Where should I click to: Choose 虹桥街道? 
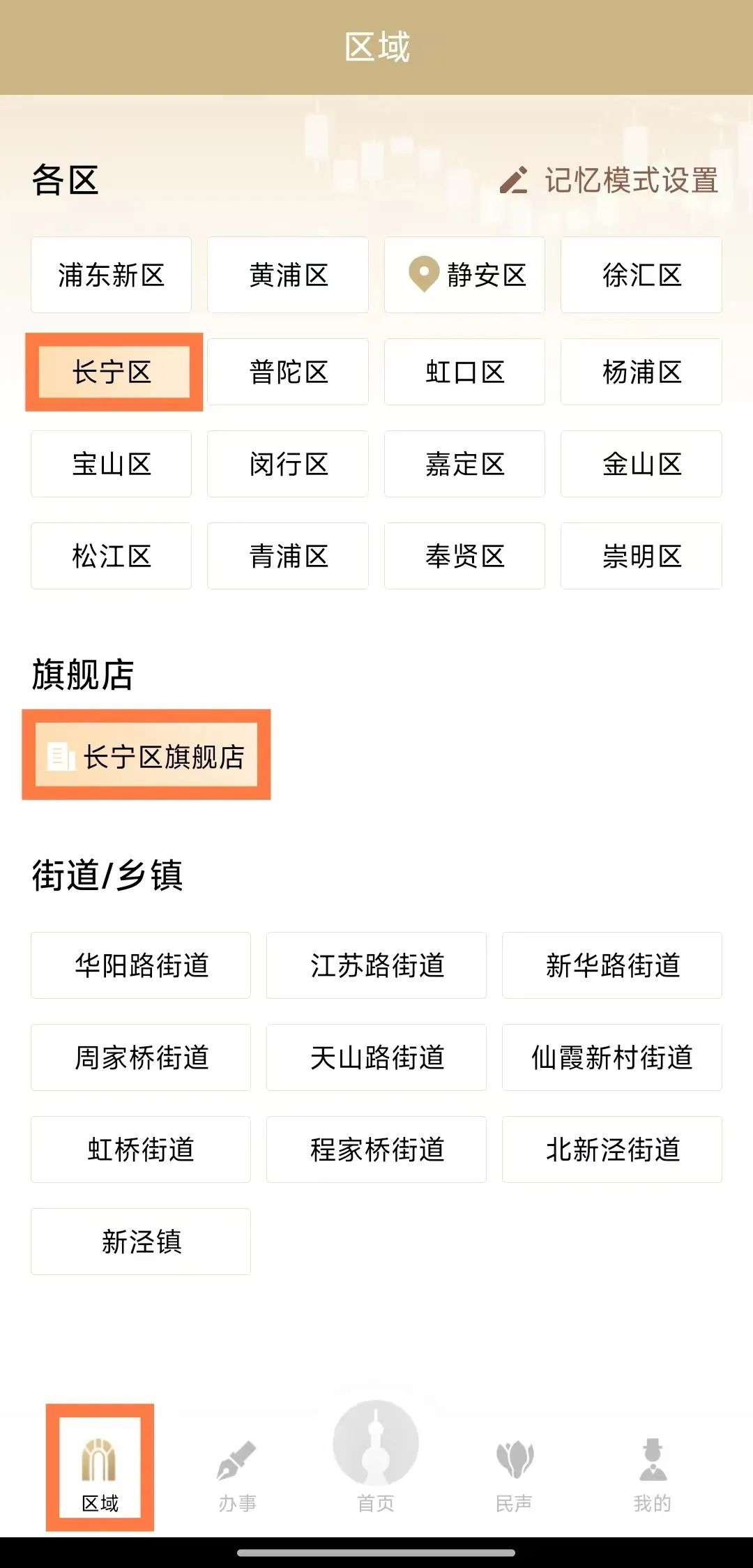141,1149
